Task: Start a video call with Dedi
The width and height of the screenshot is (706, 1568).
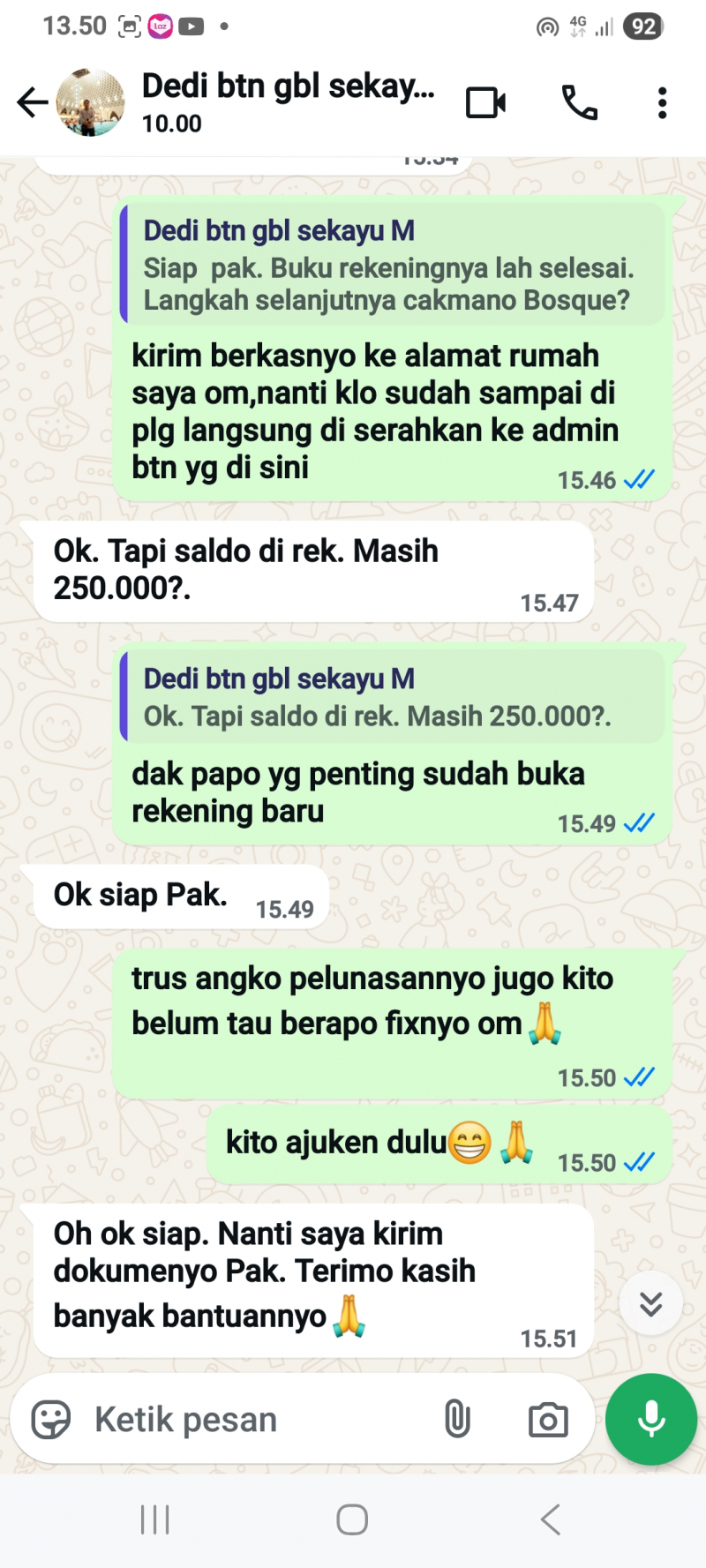Action: point(485,101)
